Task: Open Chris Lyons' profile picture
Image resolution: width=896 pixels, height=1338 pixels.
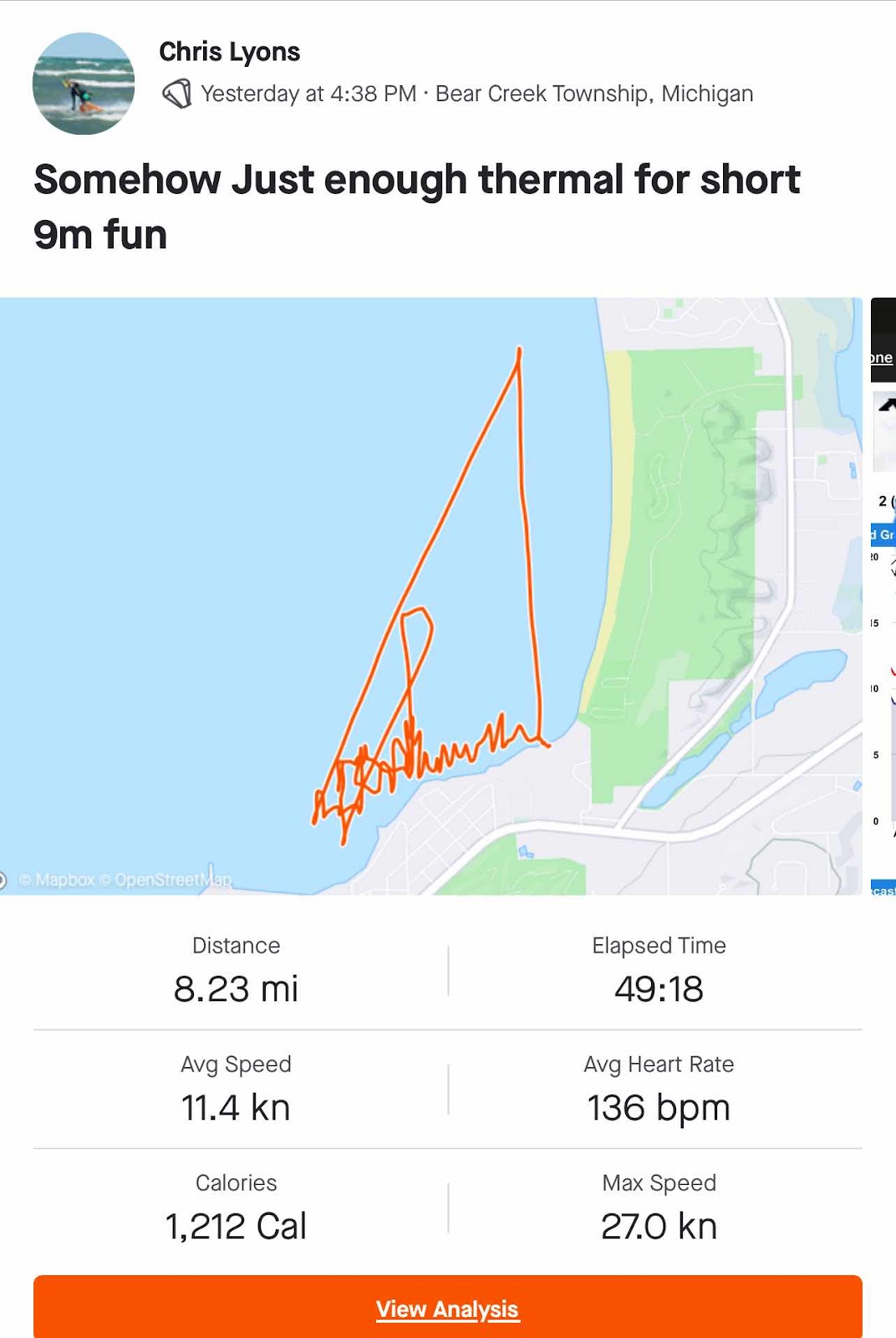Action: tap(84, 84)
